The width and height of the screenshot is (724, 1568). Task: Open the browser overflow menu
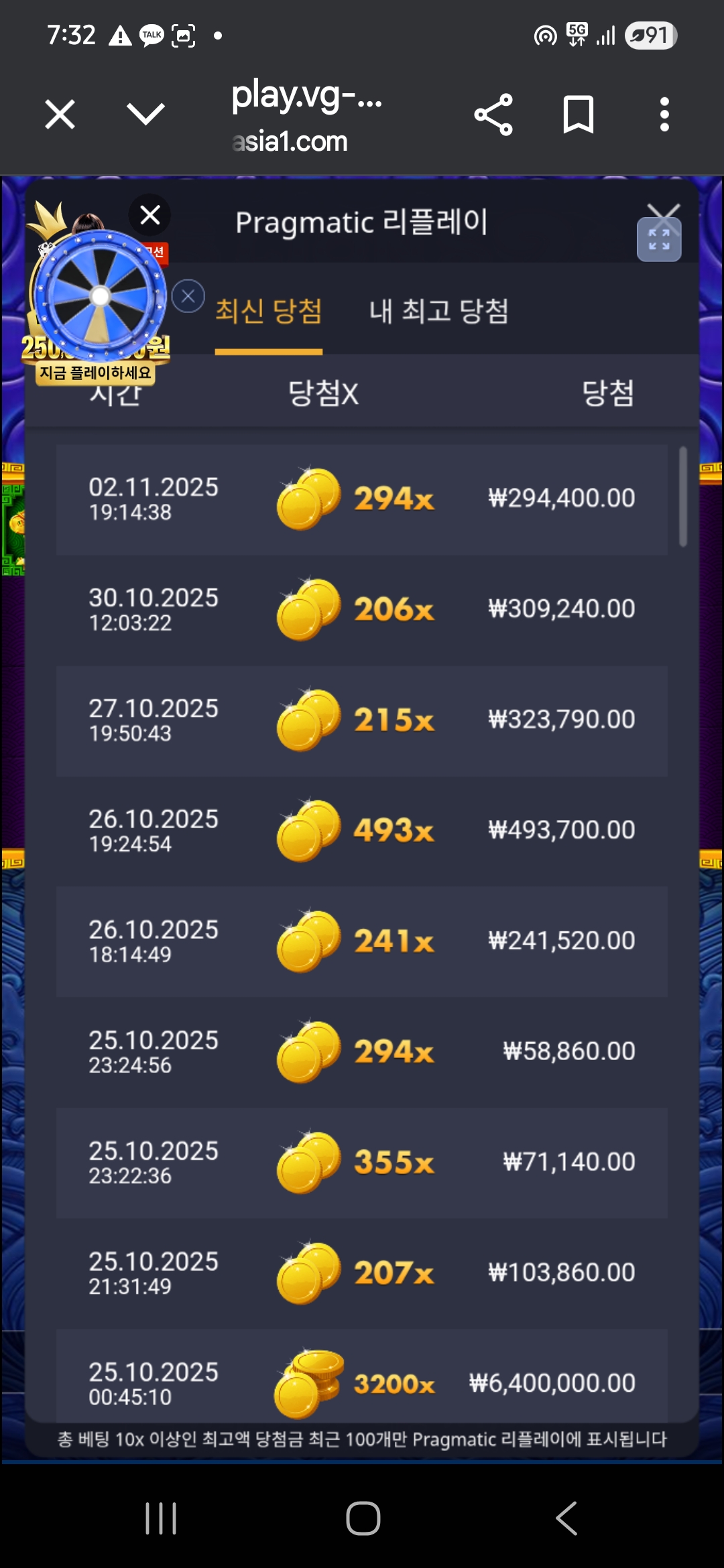point(664,115)
